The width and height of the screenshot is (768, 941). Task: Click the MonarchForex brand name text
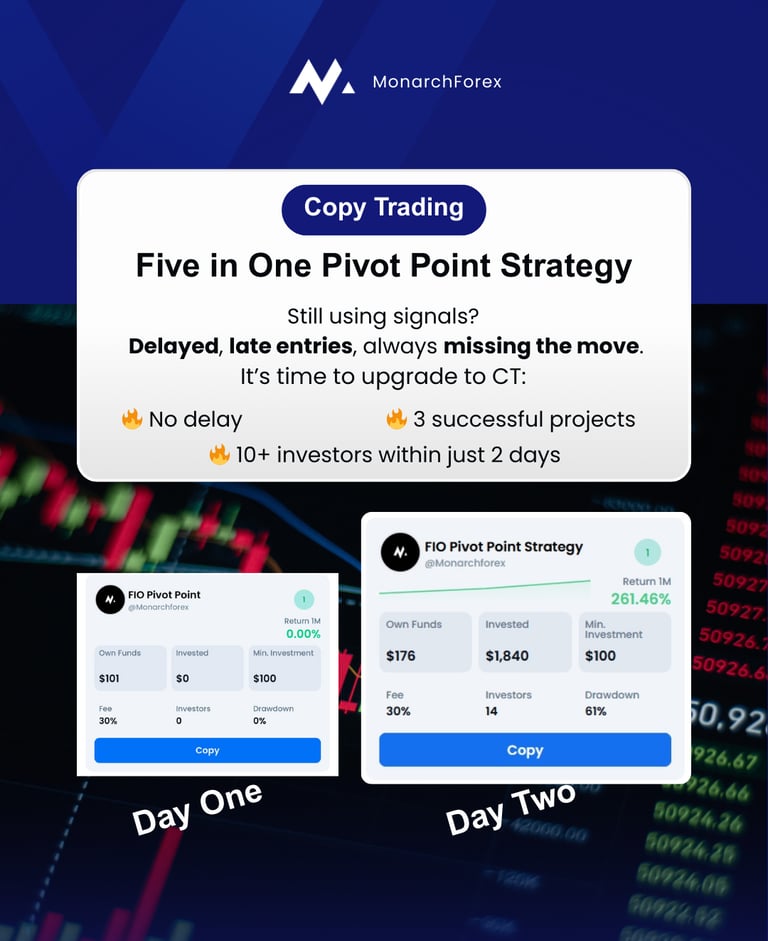(x=436, y=82)
